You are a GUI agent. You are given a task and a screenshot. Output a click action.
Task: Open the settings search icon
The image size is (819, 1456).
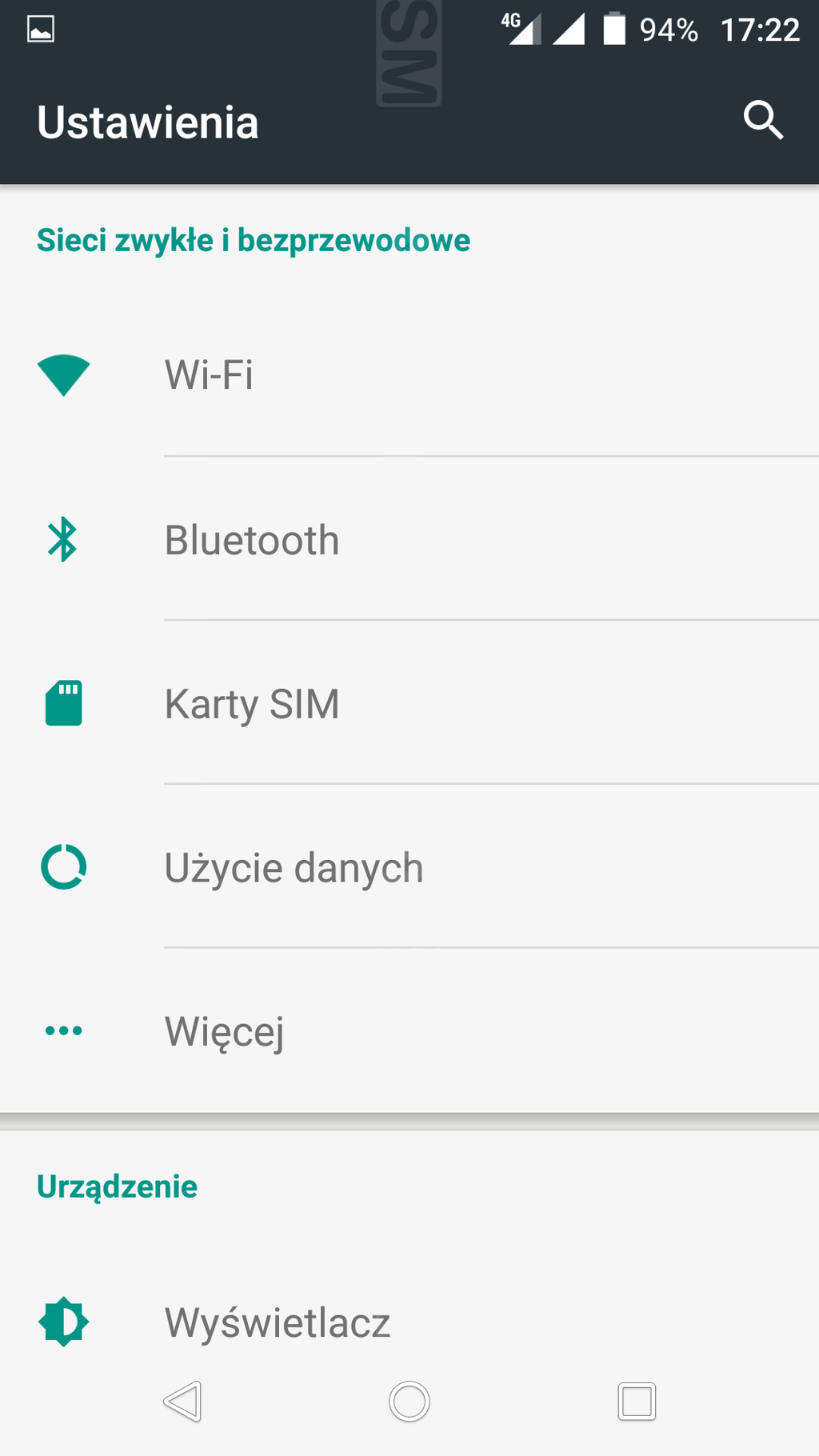tap(763, 121)
